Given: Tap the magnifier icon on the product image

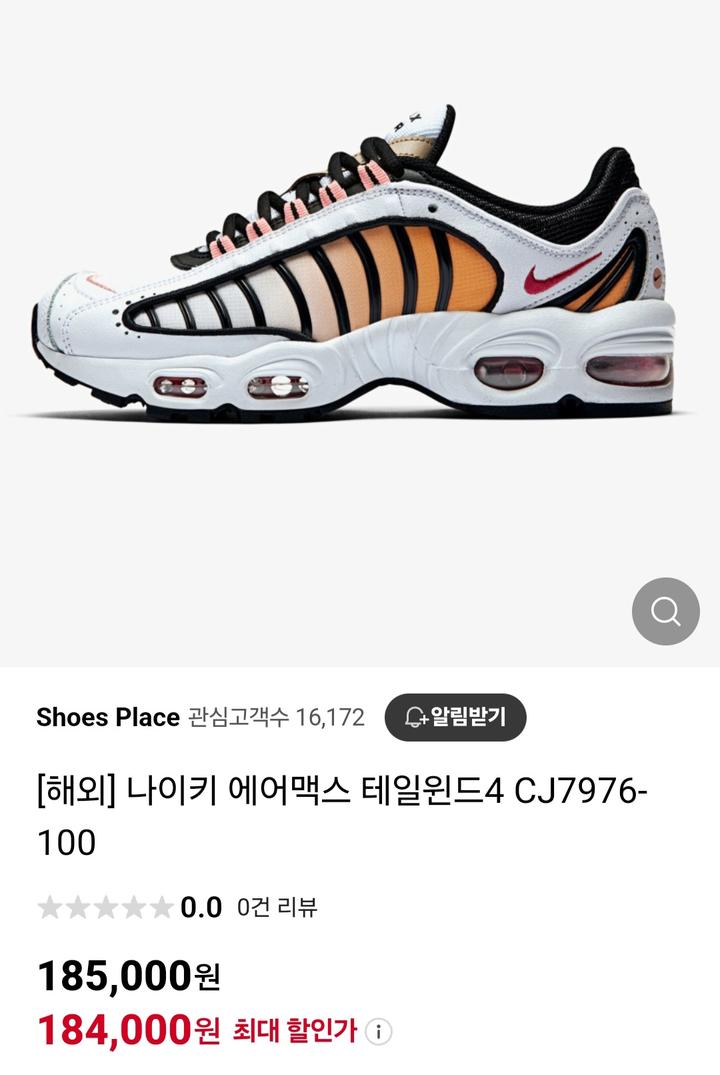Looking at the screenshot, I should pyautogui.click(x=665, y=611).
